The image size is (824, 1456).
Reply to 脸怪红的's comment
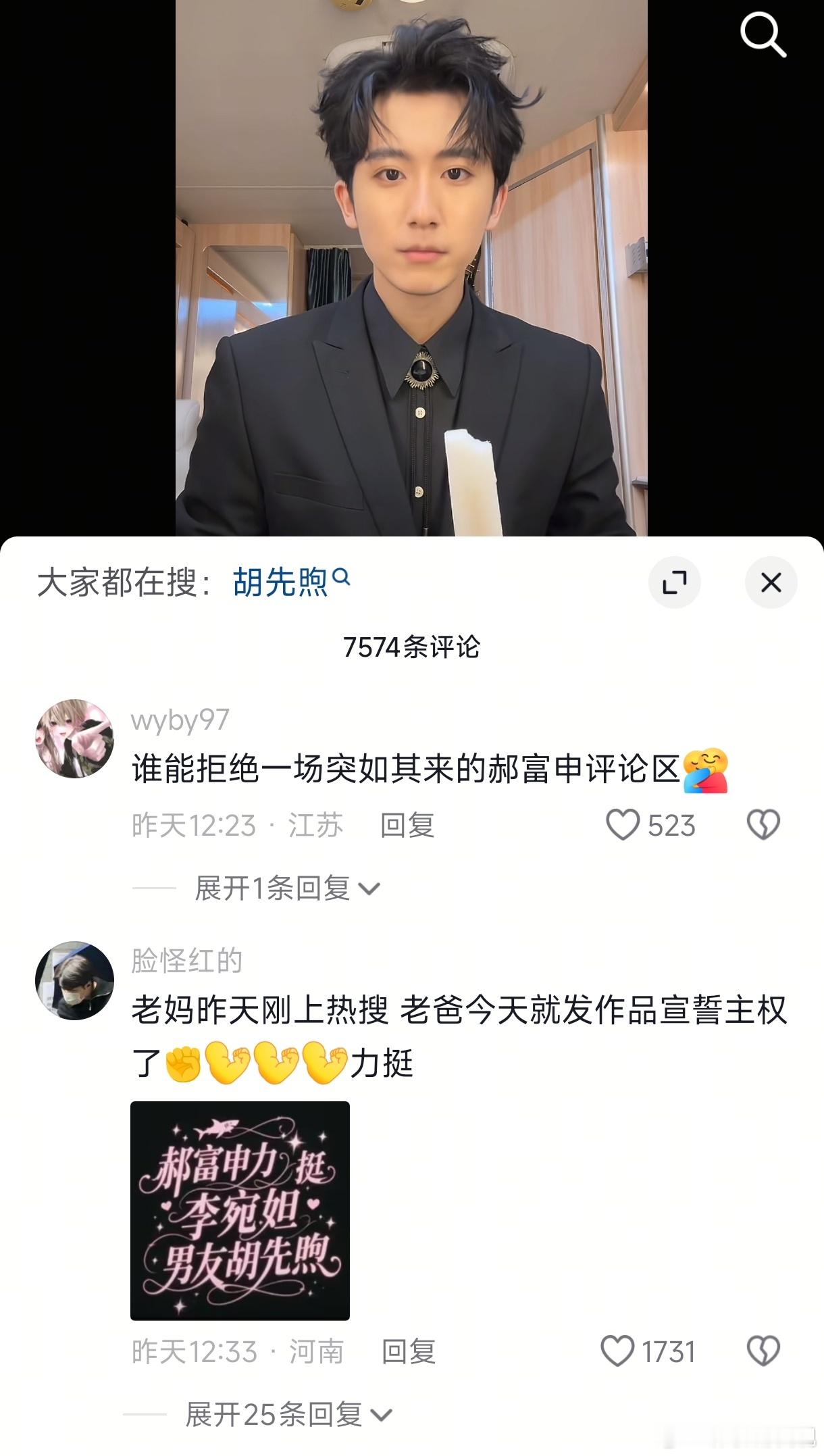[x=408, y=1351]
